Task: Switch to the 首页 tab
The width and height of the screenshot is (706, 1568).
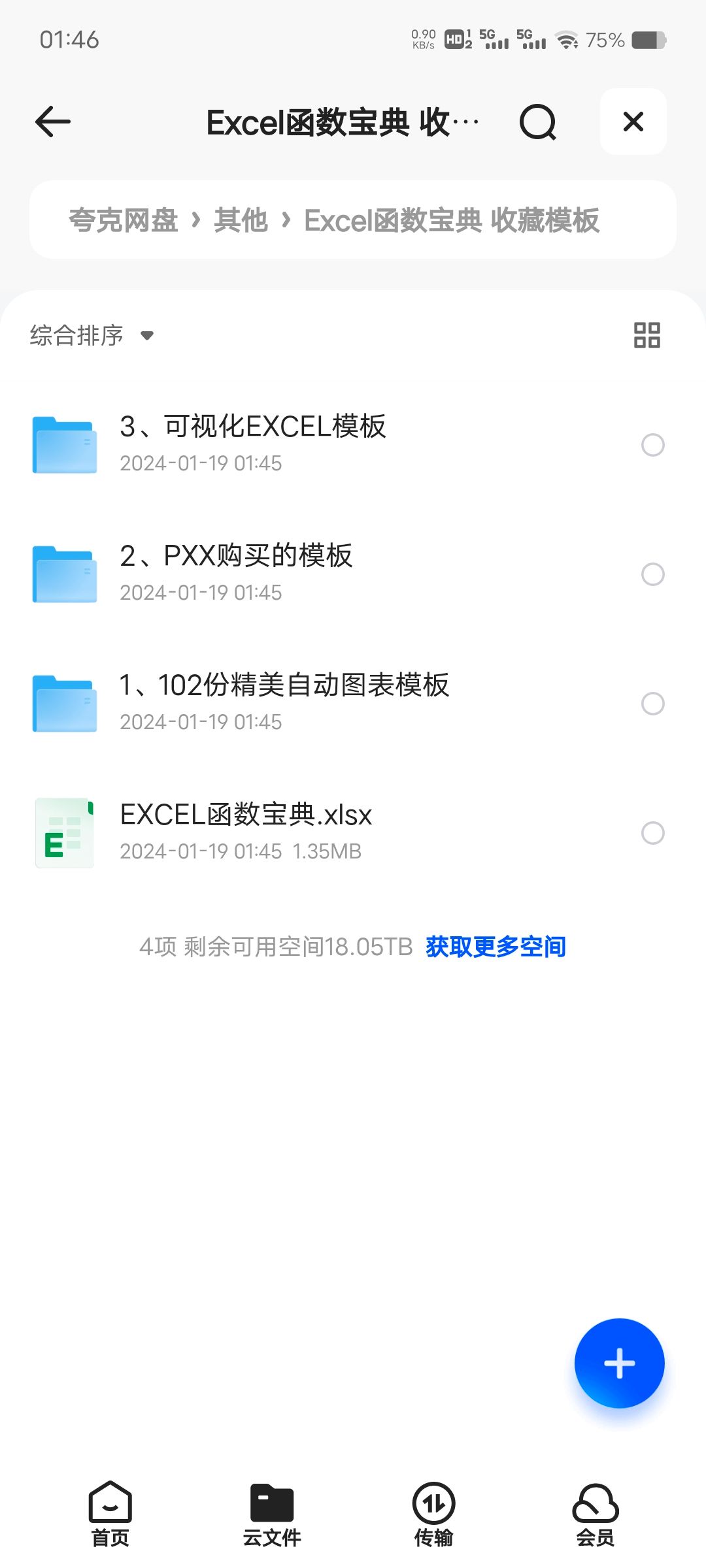Action: (110, 1514)
